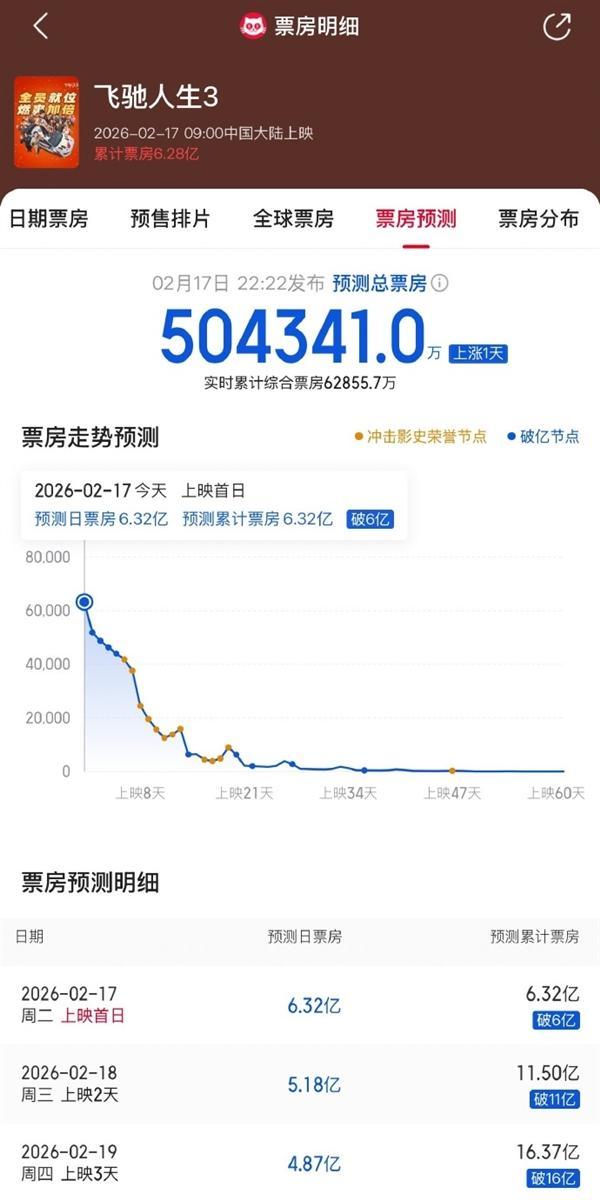Viewport: 600px width, 1200px height.
Task: Switch to the 日期票房 tab
Action: [x=49, y=219]
